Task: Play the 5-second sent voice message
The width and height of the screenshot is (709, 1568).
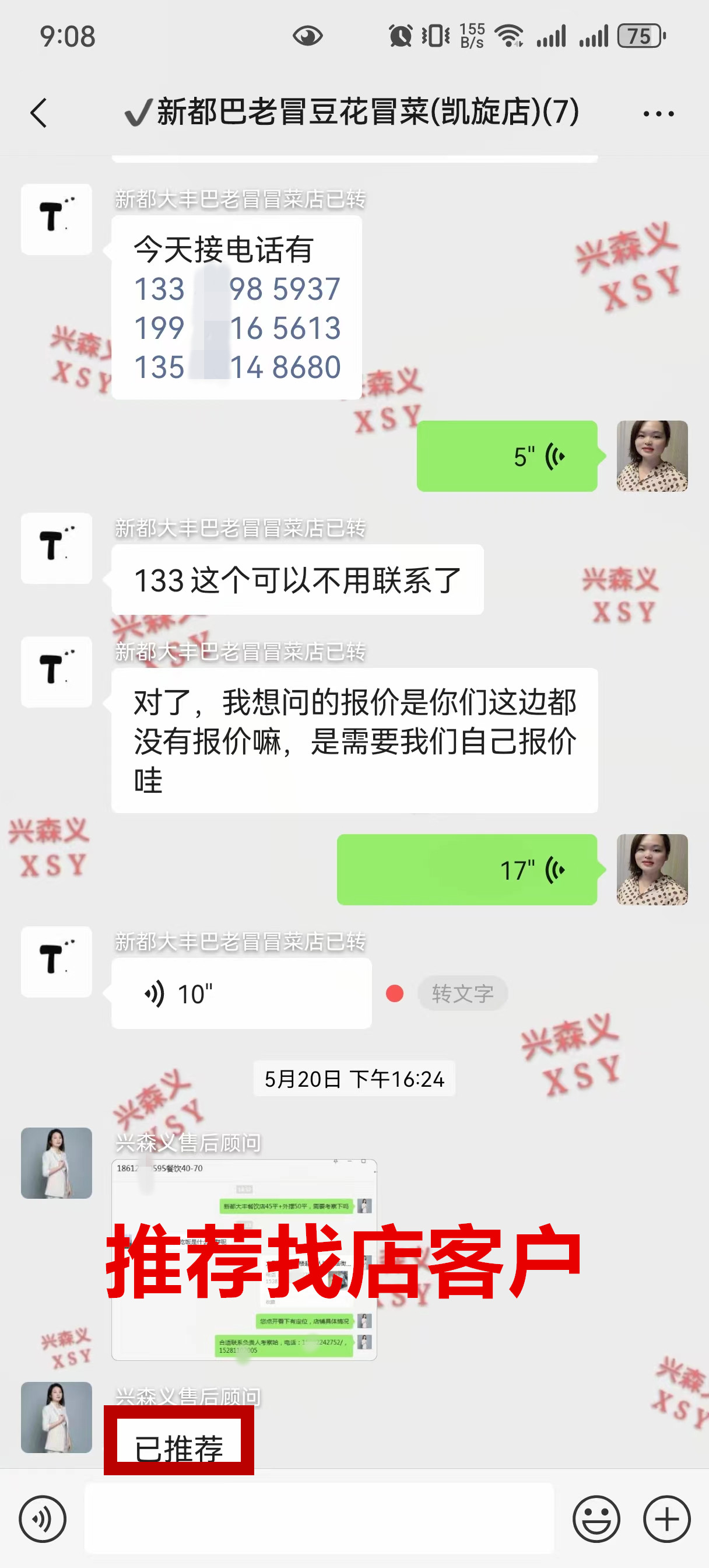Action: click(x=506, y=456)
